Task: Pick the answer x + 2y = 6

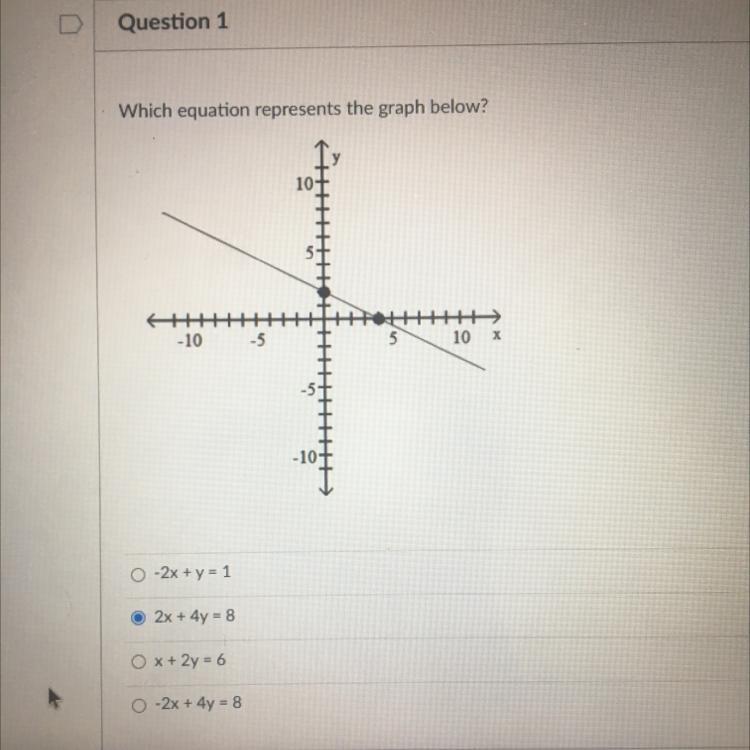Action: click(138, 661)
